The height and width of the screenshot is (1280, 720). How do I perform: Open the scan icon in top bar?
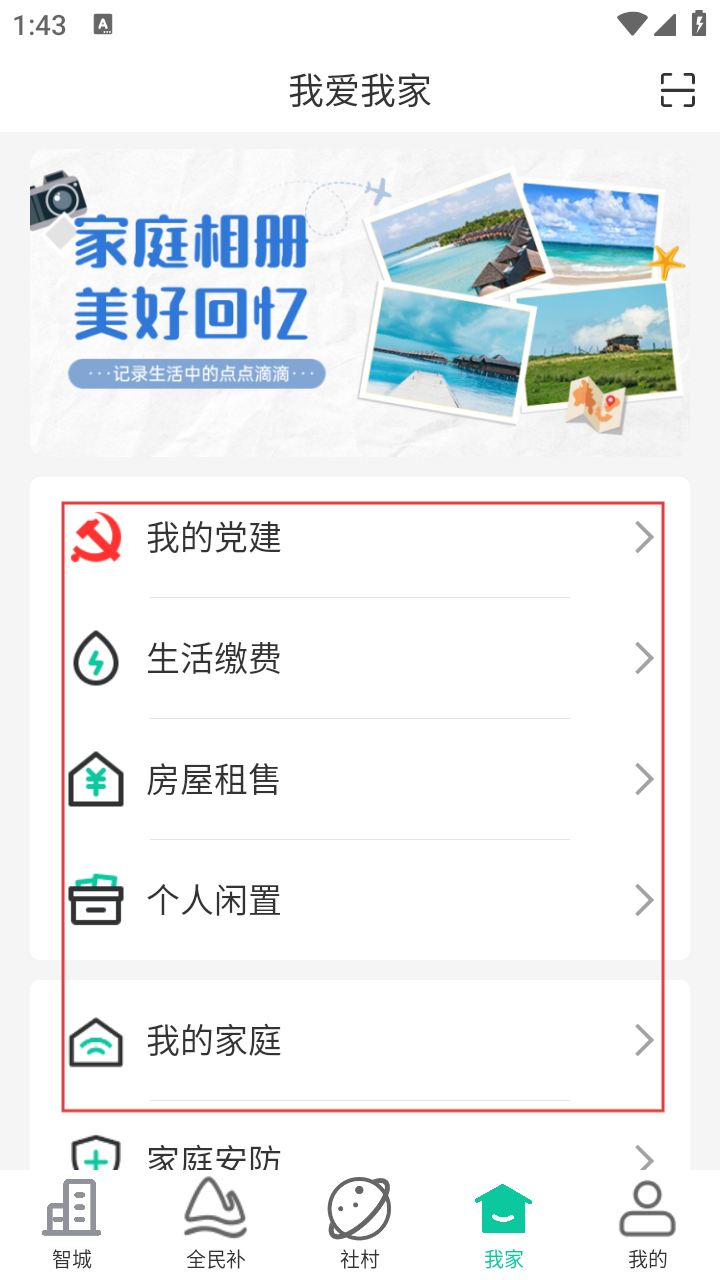pos(678,90)
